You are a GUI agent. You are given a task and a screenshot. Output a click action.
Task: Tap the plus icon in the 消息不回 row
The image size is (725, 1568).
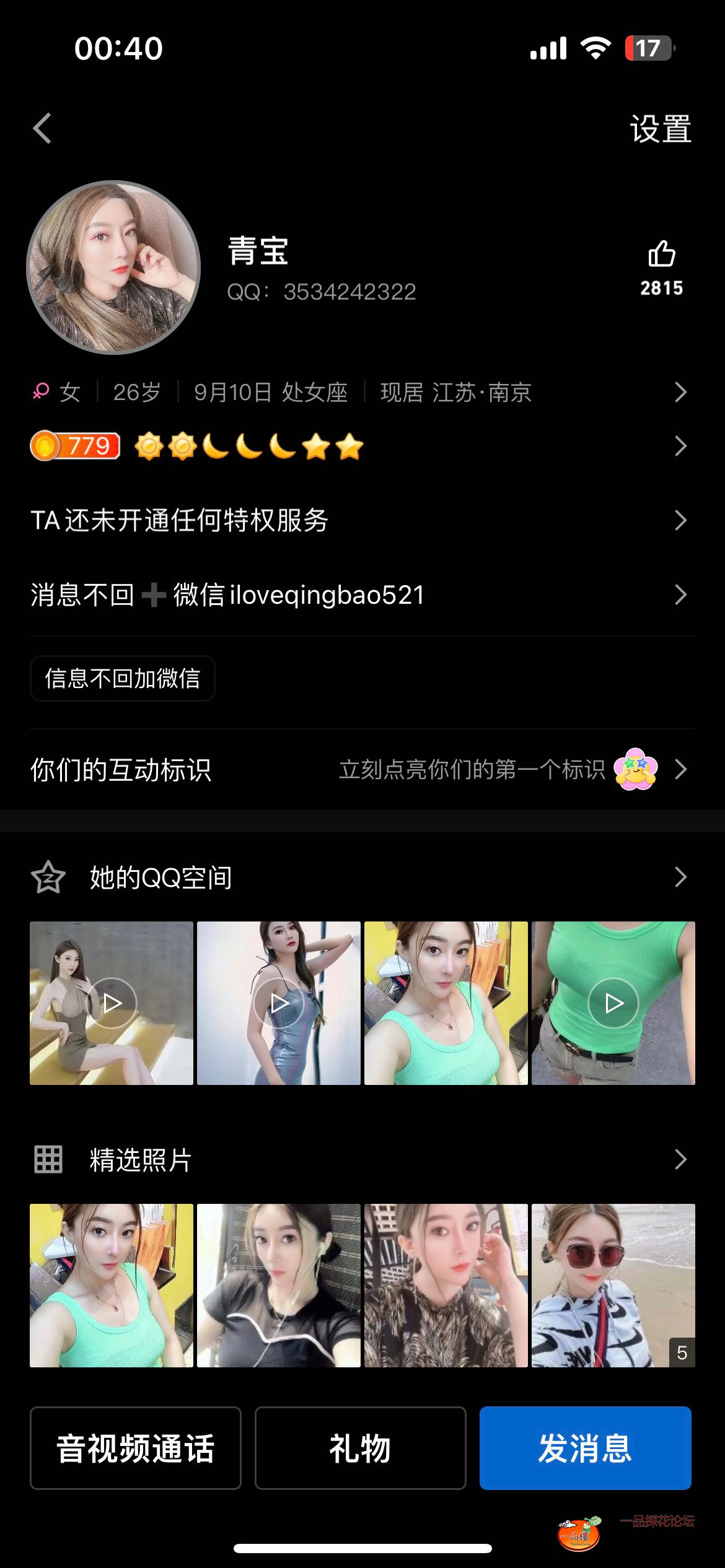pos(154,594)
